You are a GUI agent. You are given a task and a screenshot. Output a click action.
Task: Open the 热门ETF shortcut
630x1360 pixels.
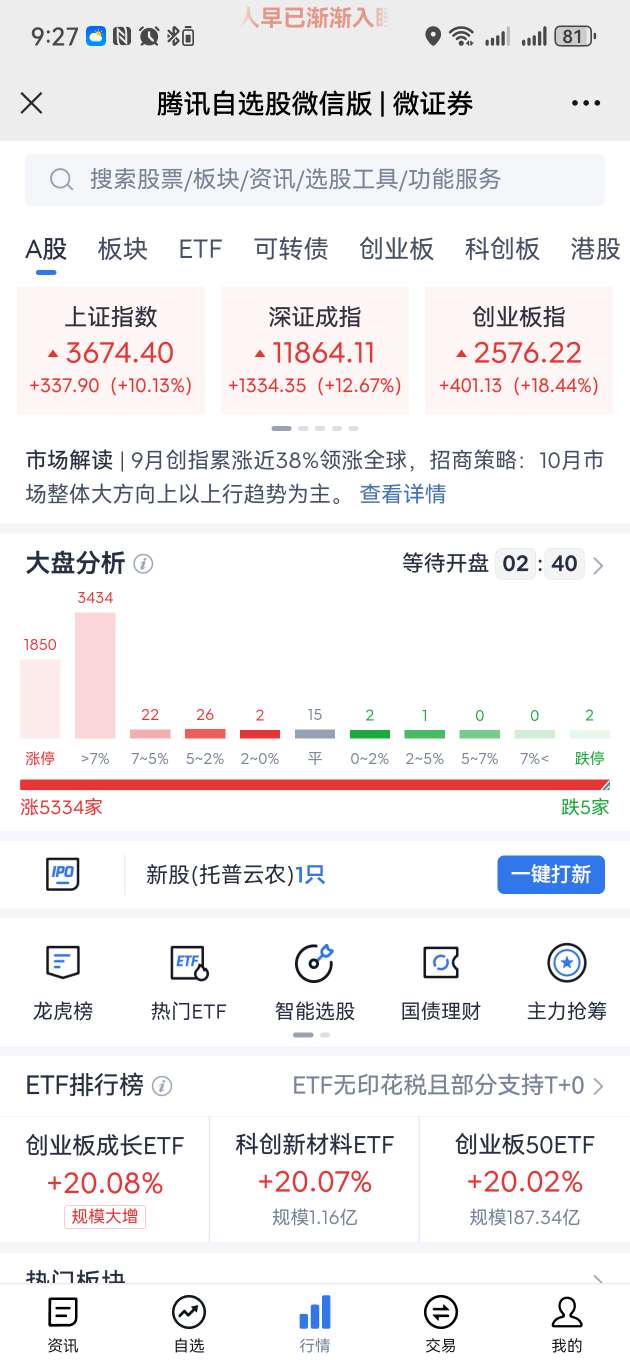point(188,982)
